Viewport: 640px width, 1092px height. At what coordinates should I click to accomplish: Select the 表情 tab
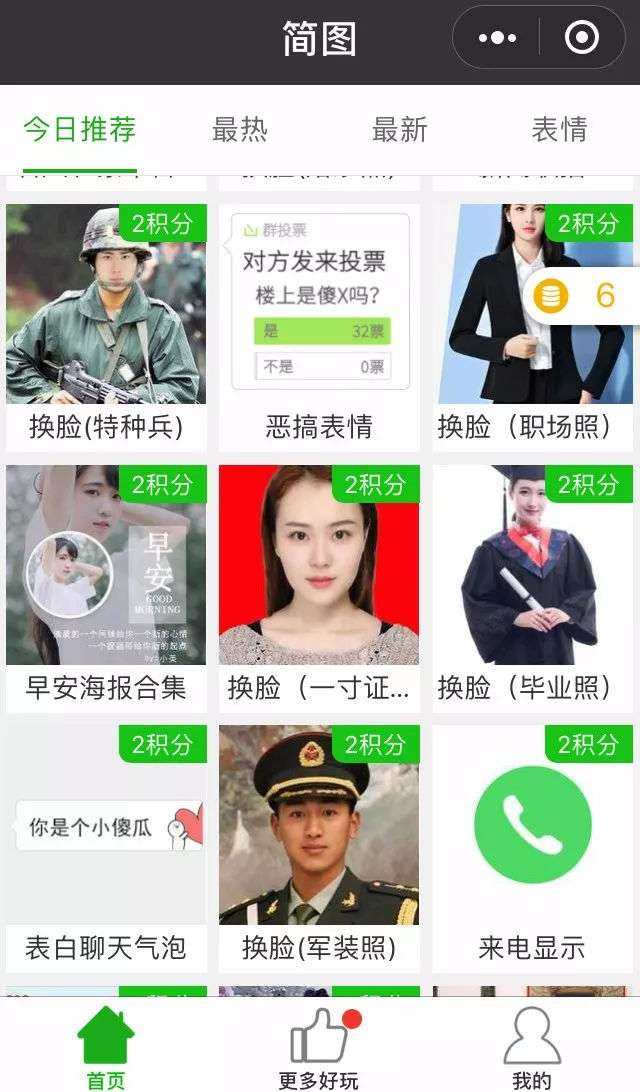[559, 130]
